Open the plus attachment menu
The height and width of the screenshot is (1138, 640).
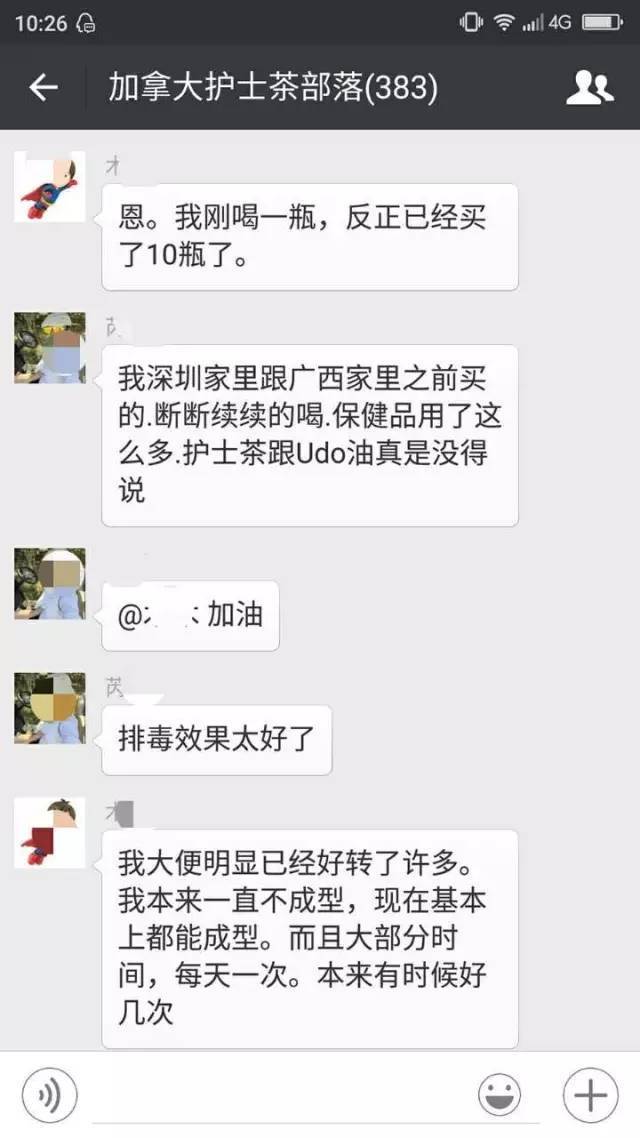tap(589, 1097)
